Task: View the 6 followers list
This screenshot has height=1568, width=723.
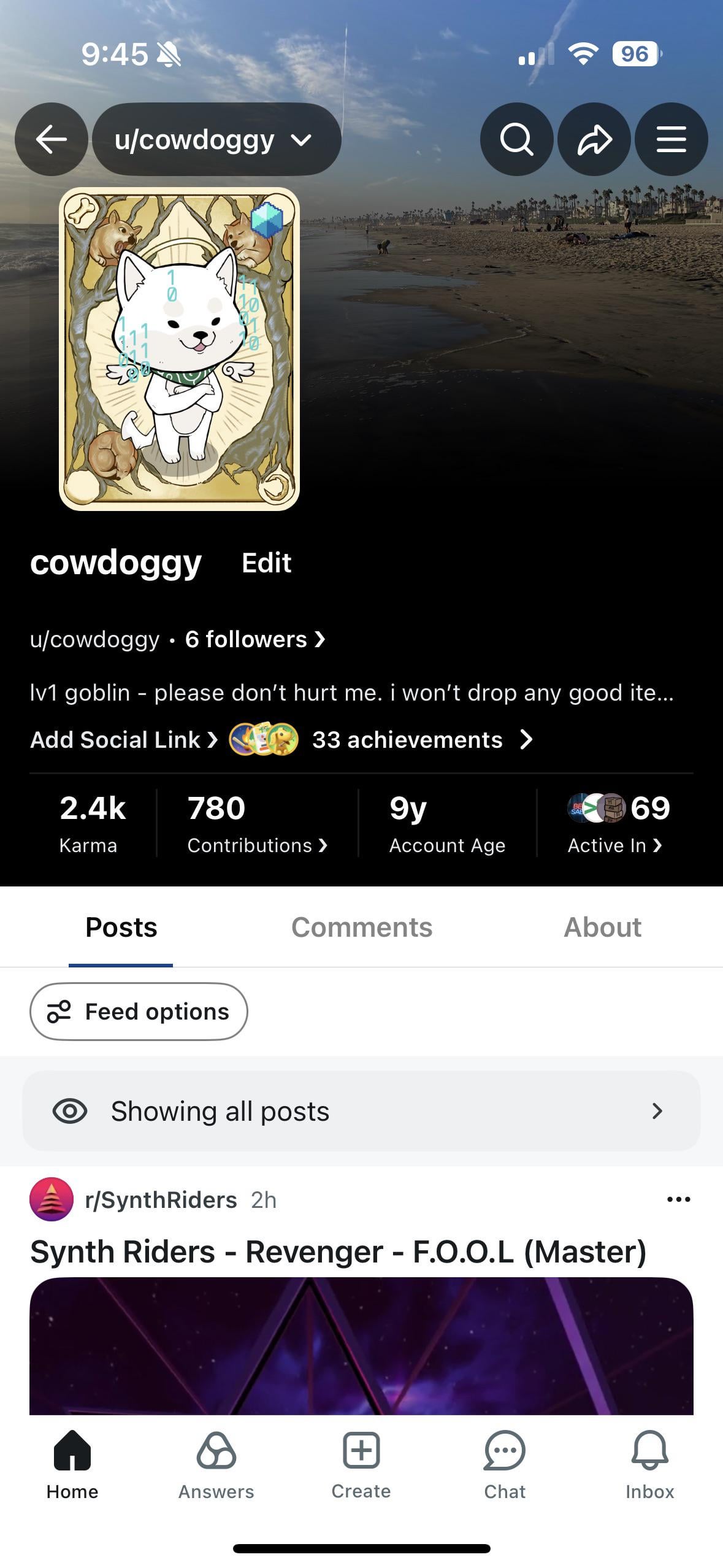Action: [254, 640]
